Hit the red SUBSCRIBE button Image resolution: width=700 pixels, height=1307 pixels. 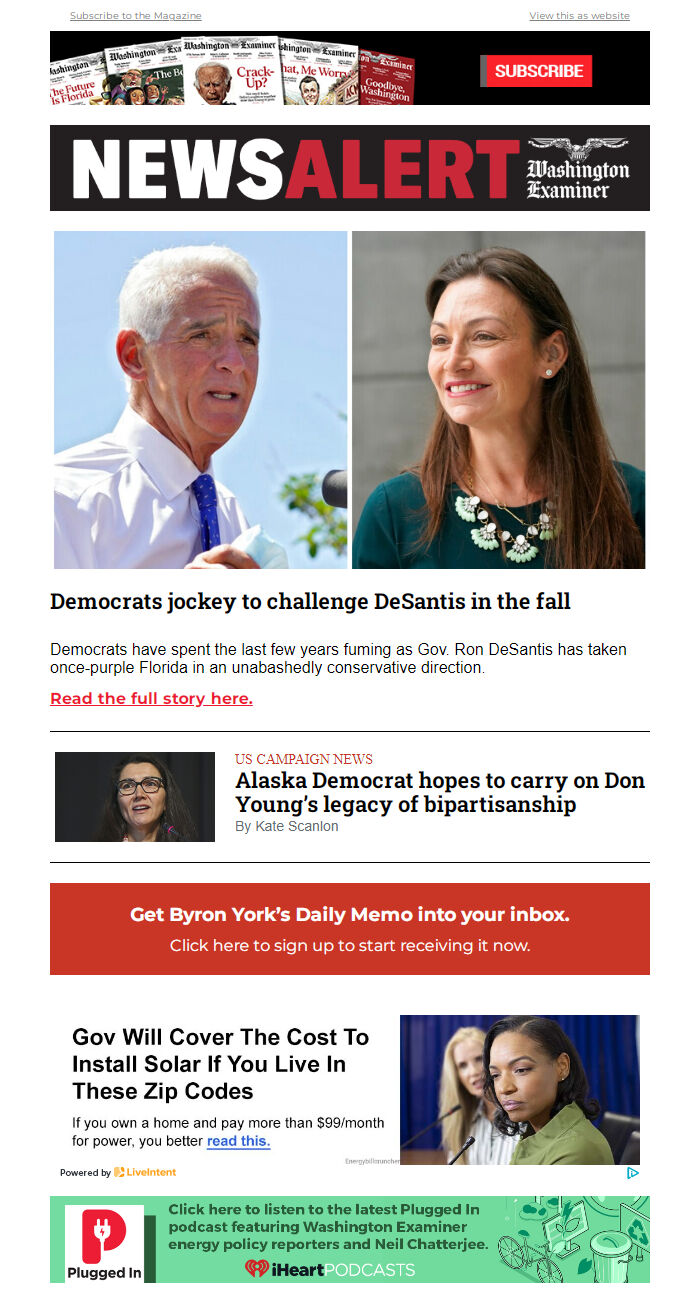tap(538, 71)
